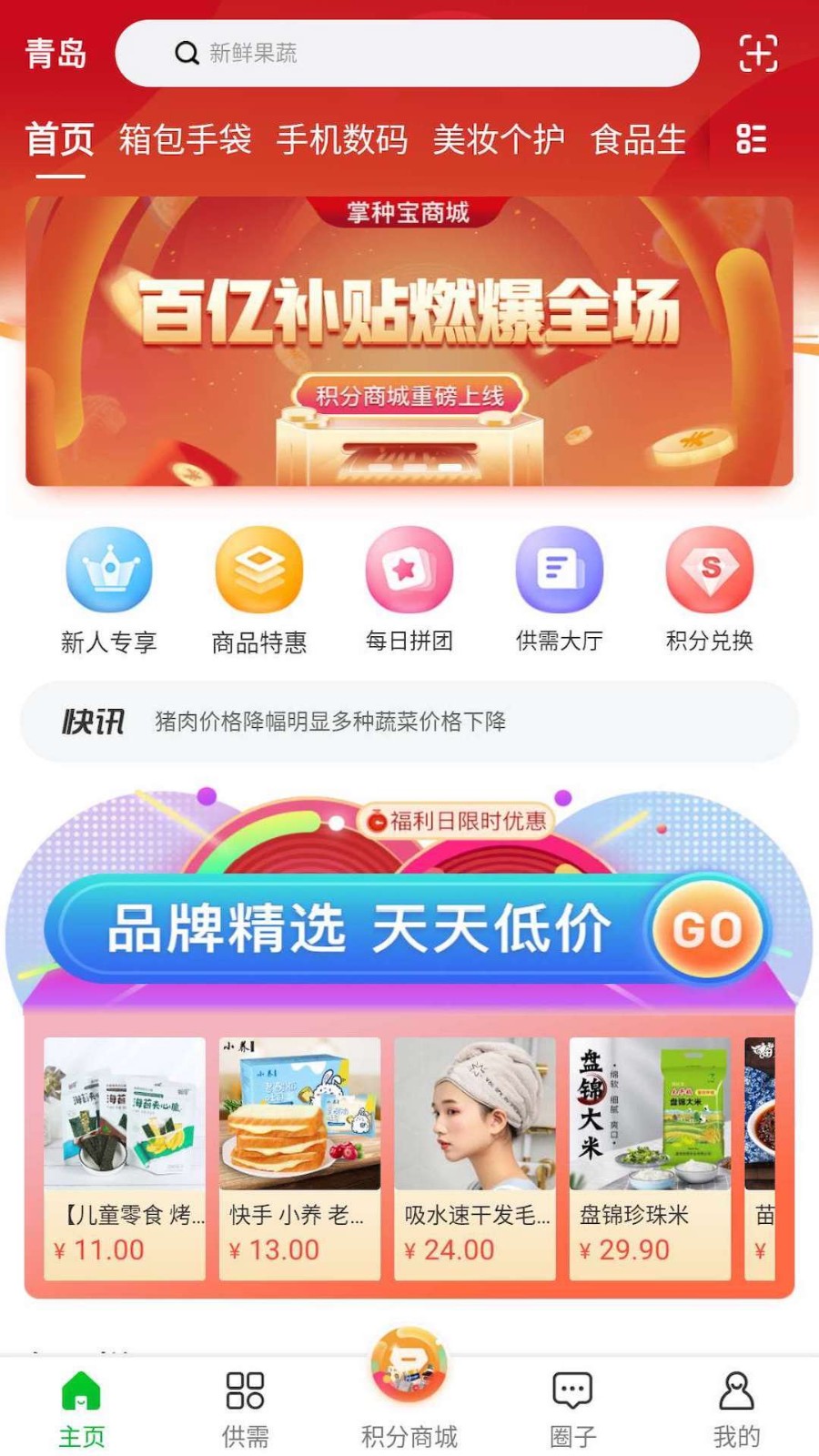Open the scan icon

[757, 54]
